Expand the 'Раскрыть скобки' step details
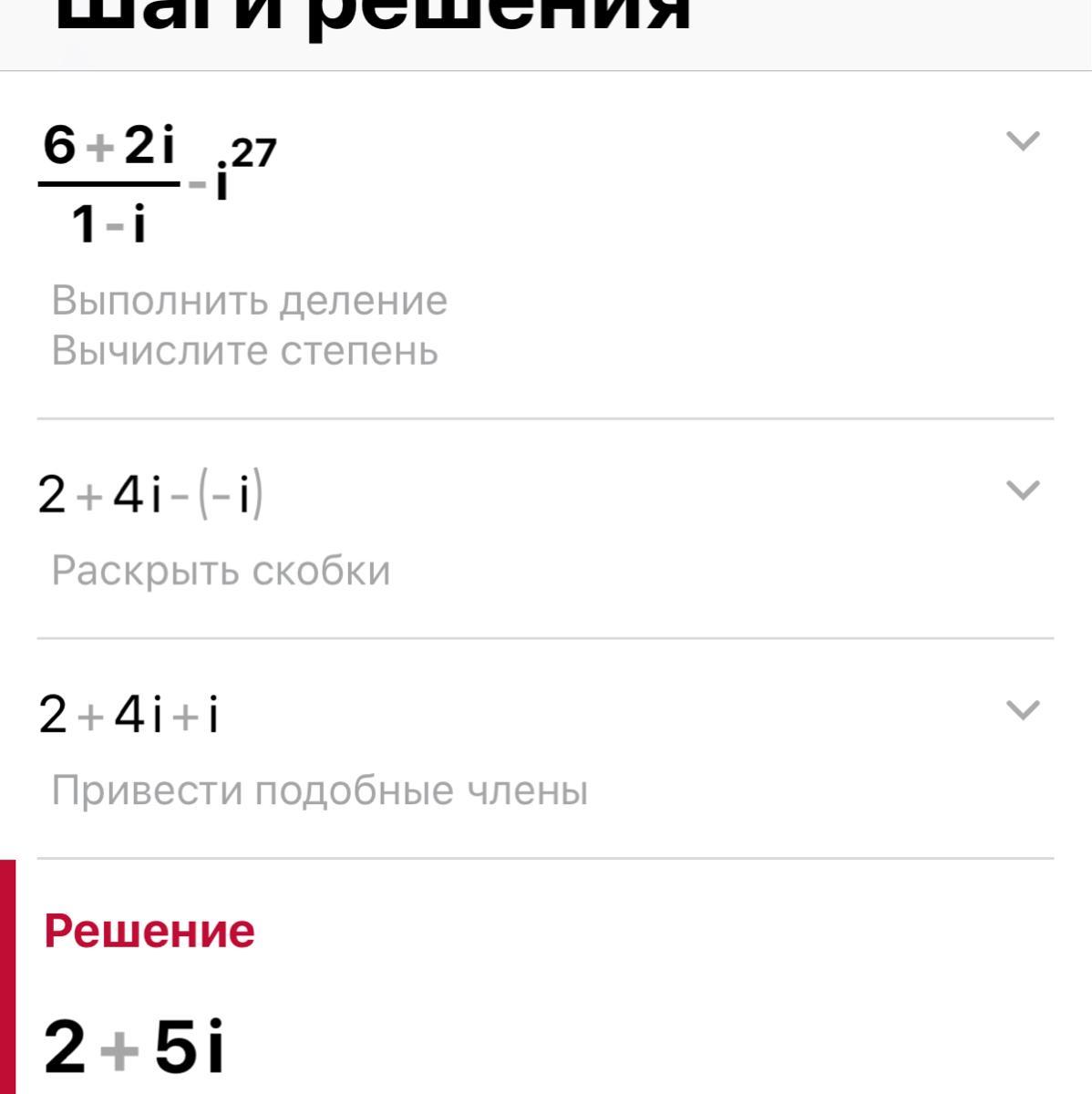Viewport: 1092px width, 1094px height. tap(1022, 490)
